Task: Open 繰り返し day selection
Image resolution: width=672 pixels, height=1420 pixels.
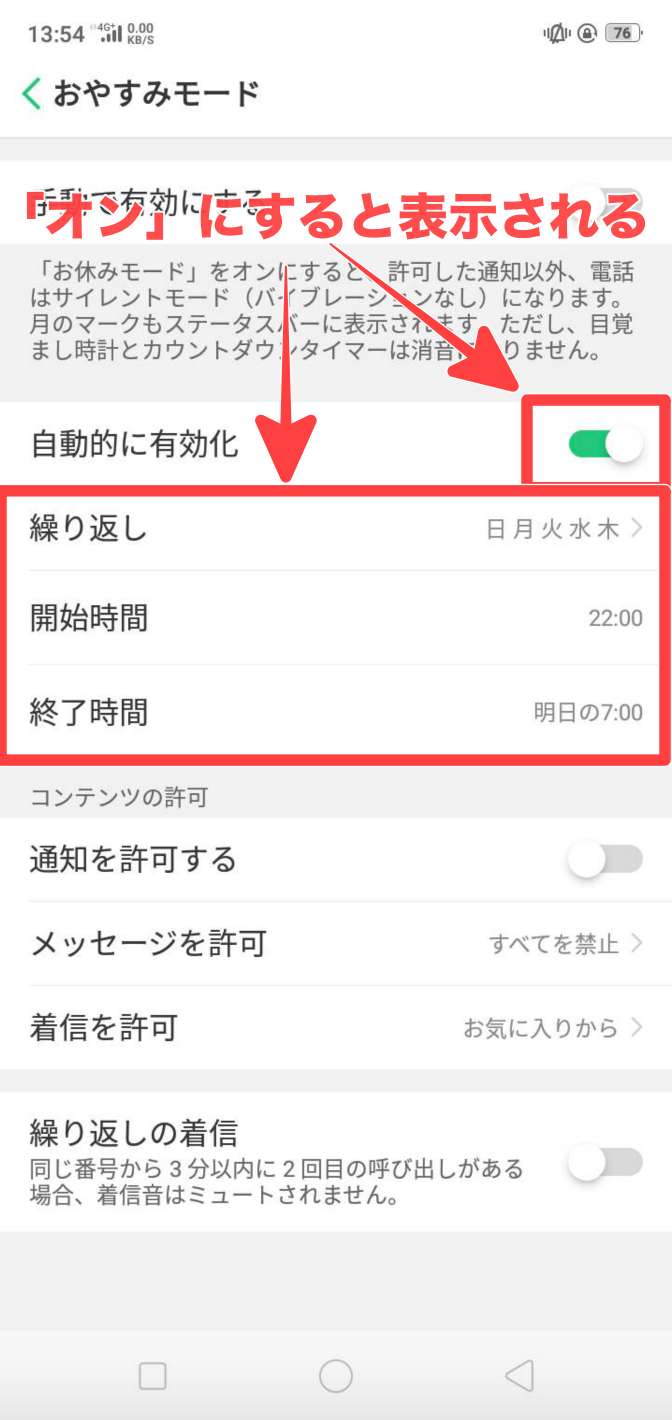Action: 336,529
